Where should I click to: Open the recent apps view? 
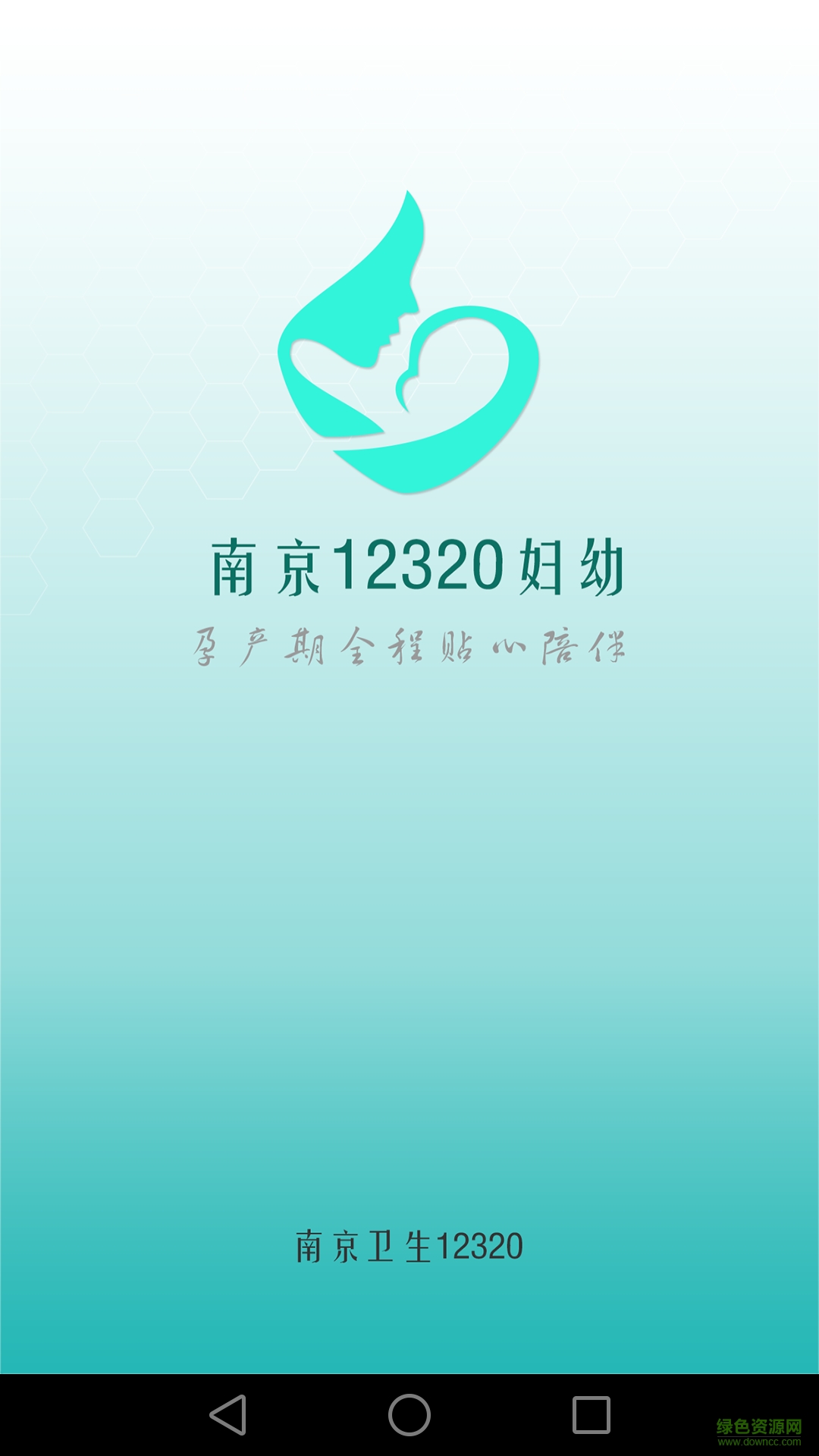point(591,1415)
